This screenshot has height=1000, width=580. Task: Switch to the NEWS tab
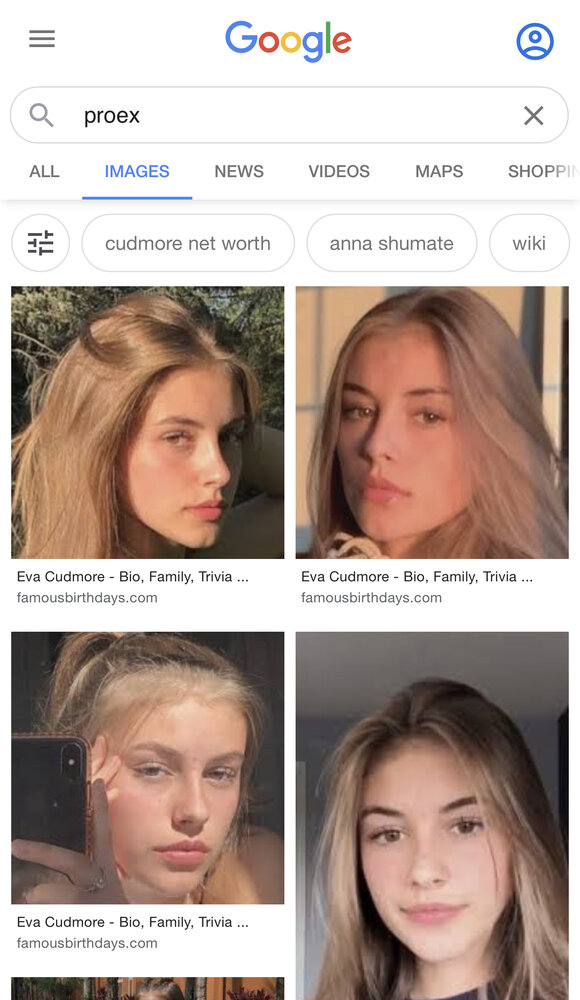(239, 171)
